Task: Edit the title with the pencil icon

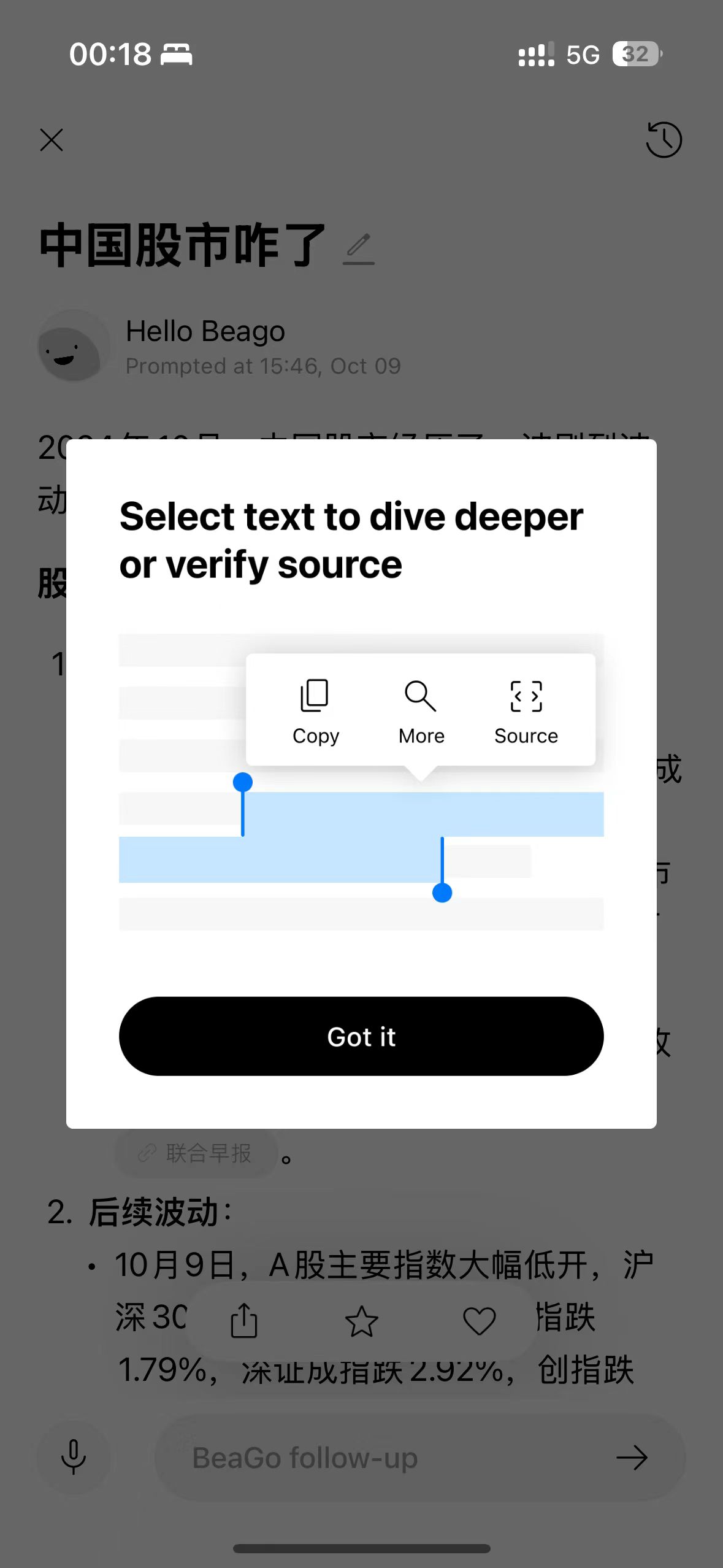Action: pos(359,249)
